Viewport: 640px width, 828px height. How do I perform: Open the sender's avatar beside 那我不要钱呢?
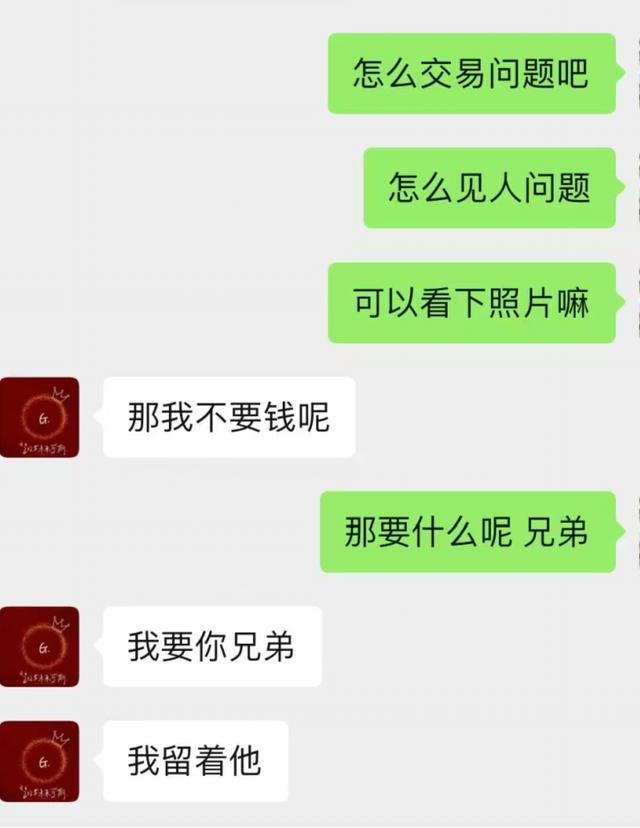39,418
